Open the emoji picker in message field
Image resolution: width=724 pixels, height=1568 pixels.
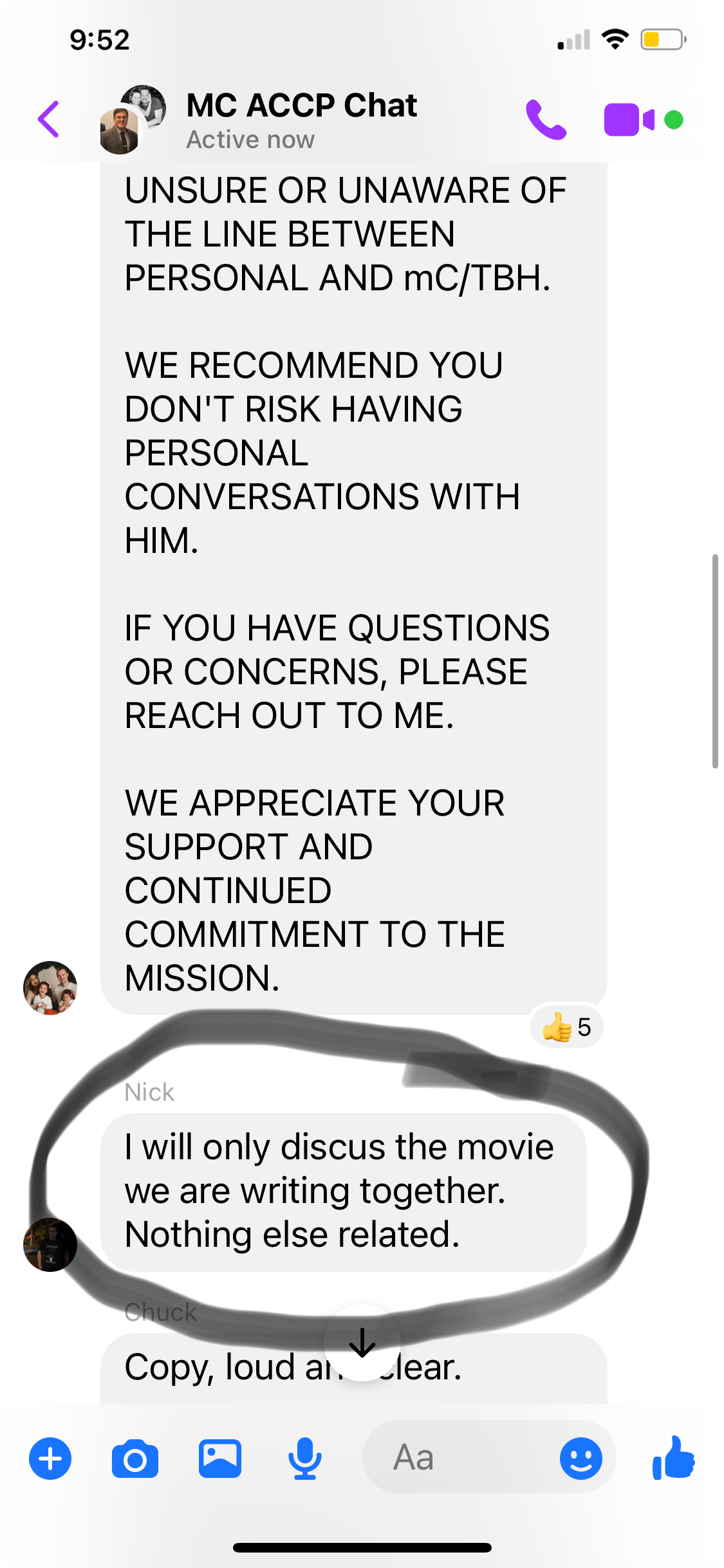(580, 1459)
